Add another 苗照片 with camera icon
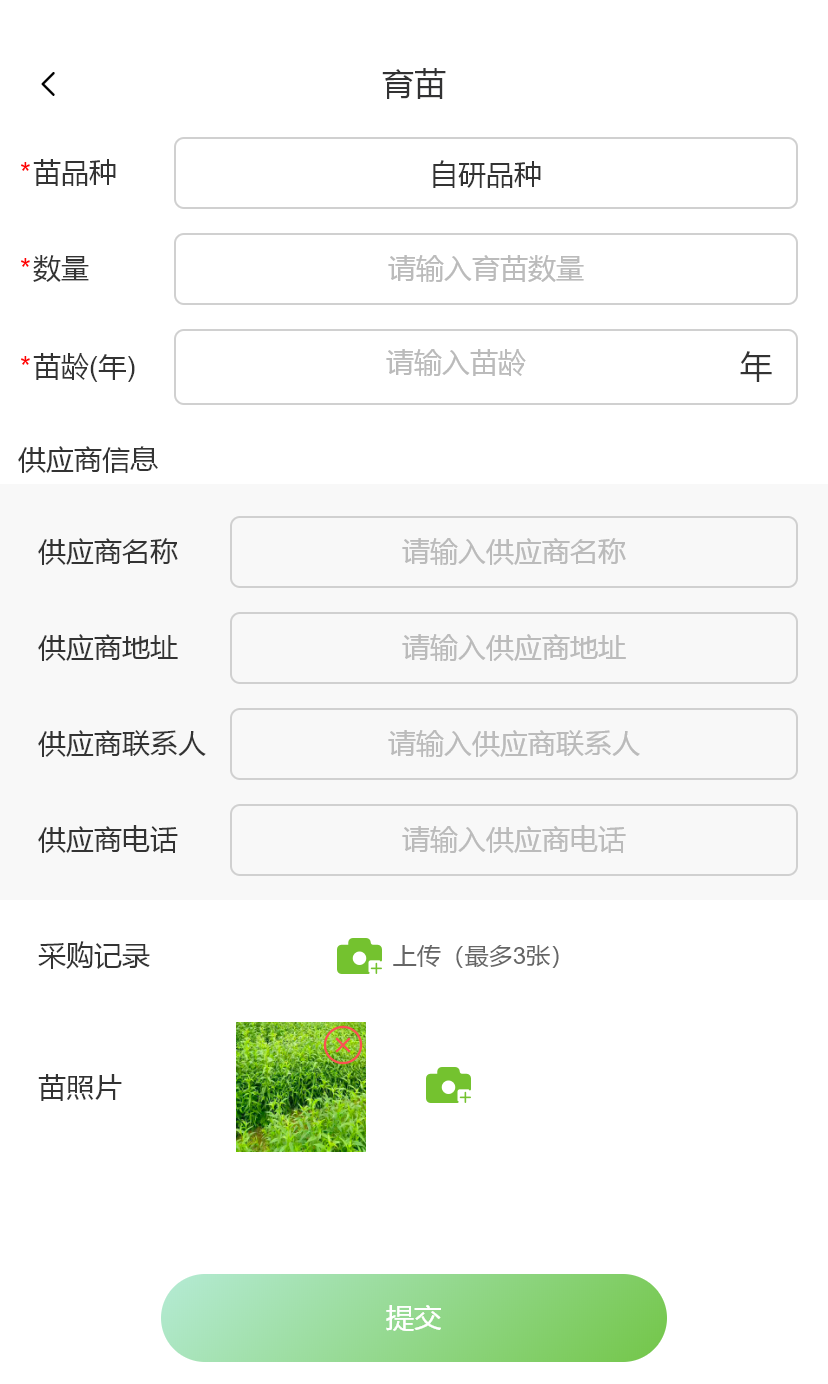The image size is (828, 1384). click(448, 1086)
